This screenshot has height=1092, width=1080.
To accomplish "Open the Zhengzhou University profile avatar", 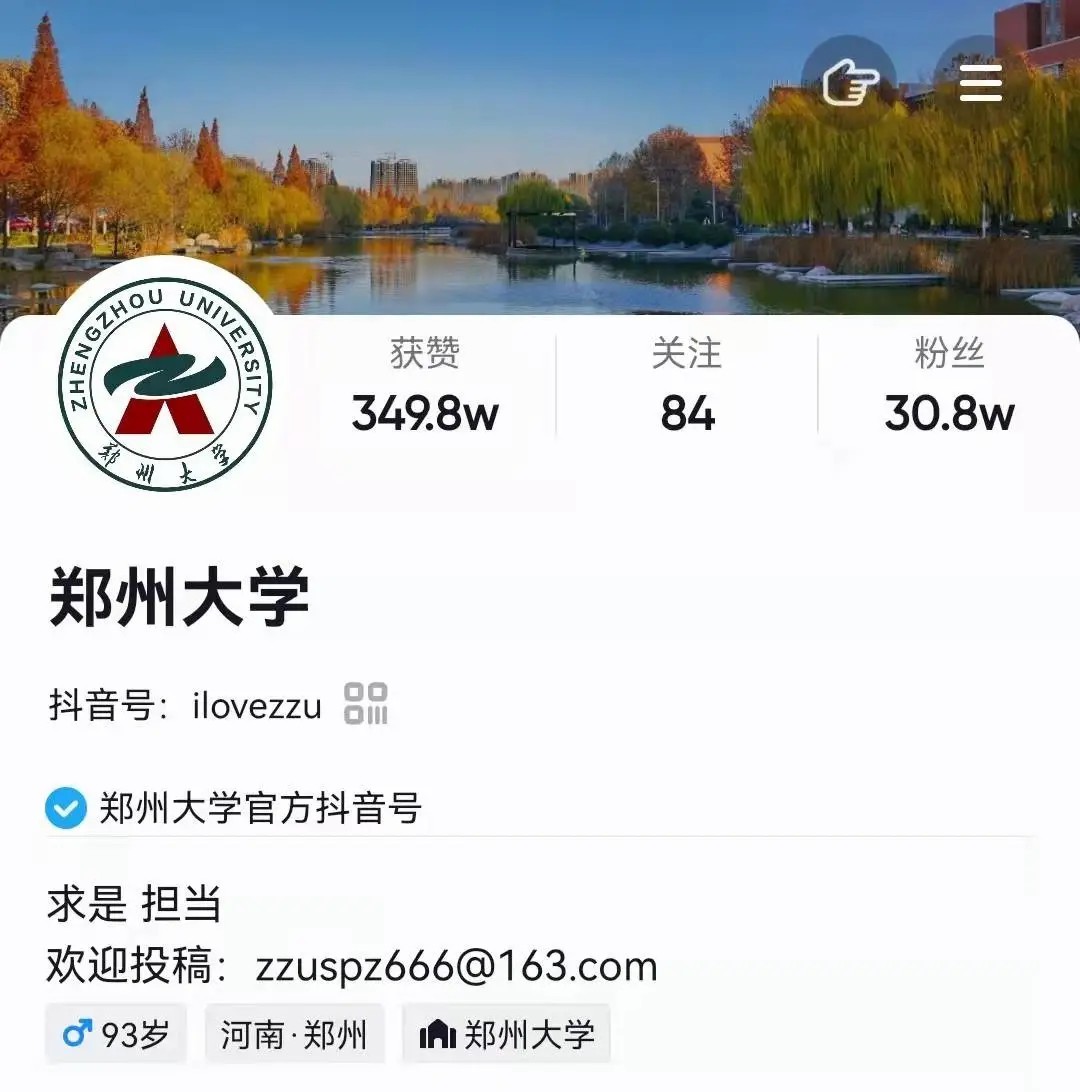I will click(x=165, y=385).
